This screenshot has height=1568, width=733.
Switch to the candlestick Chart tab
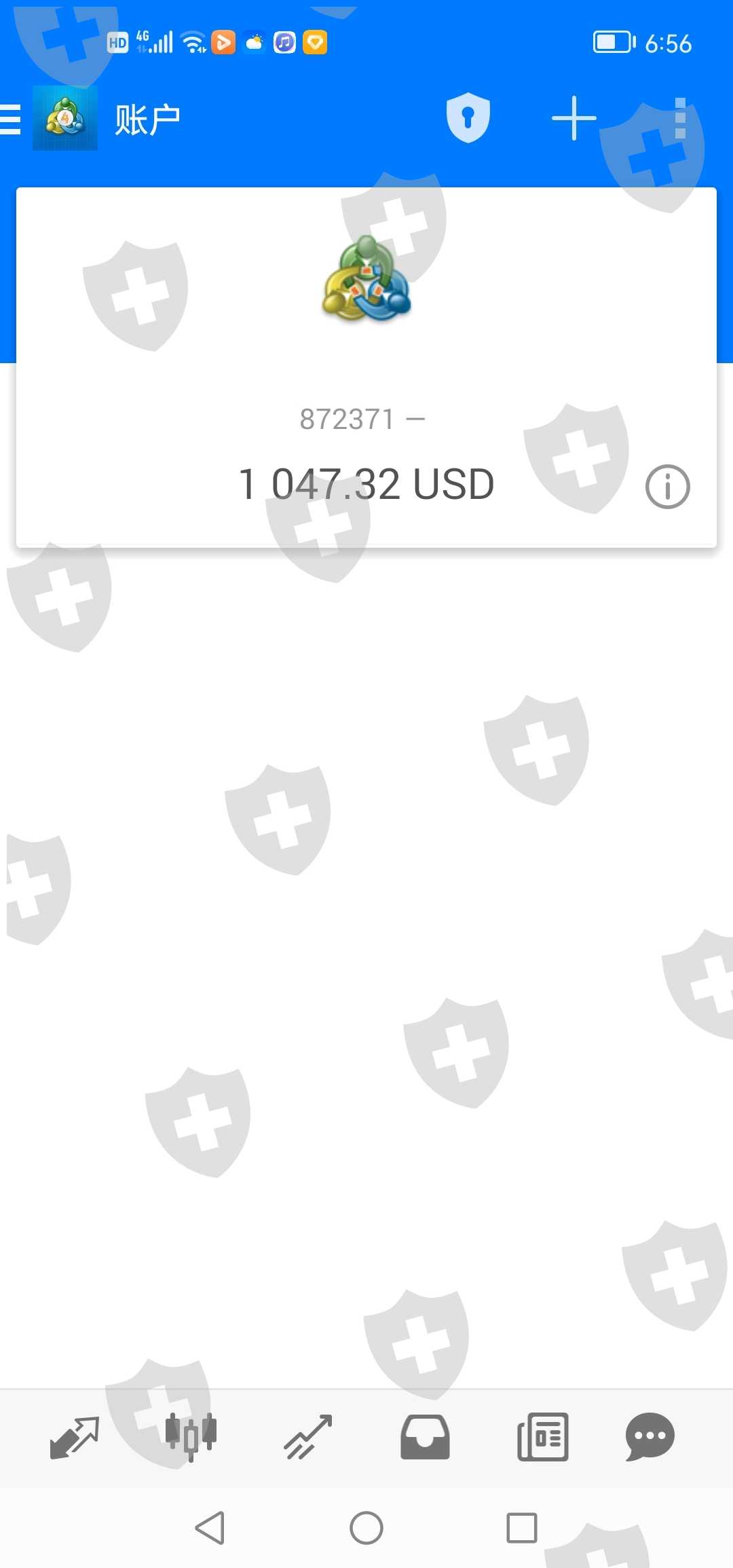[191, 1436]
